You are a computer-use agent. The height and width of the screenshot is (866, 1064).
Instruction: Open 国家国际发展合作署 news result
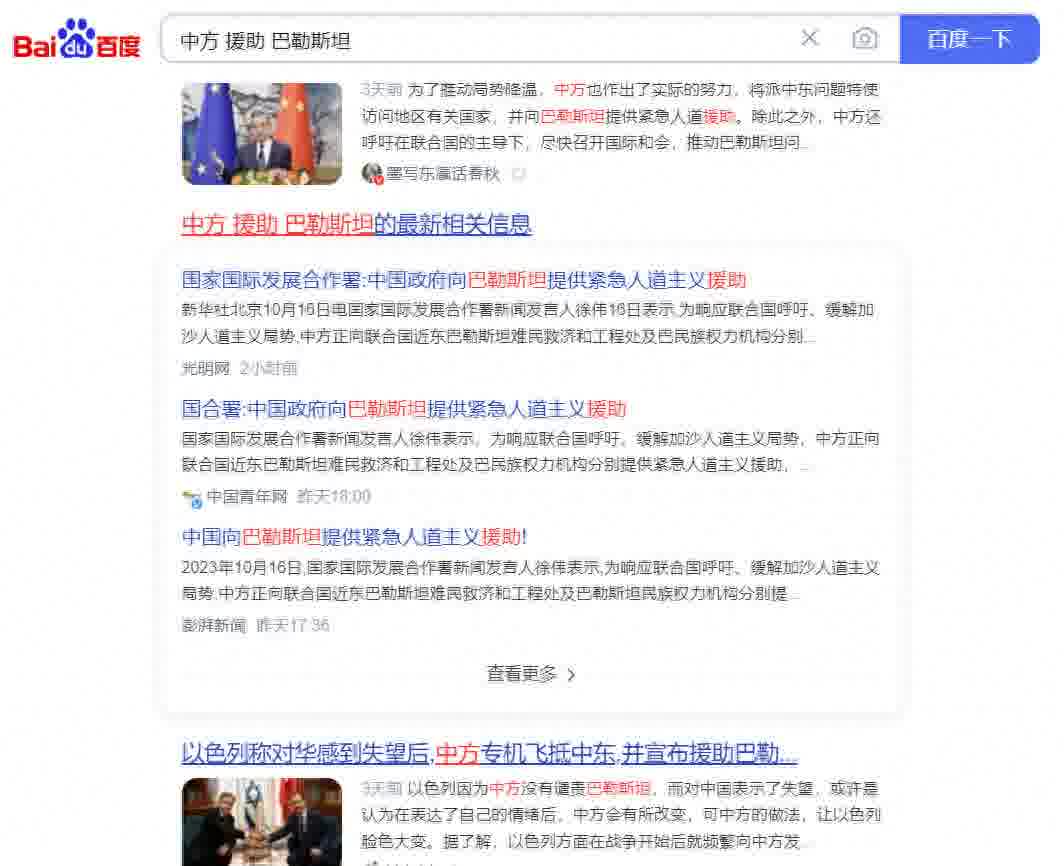(463, 279)
